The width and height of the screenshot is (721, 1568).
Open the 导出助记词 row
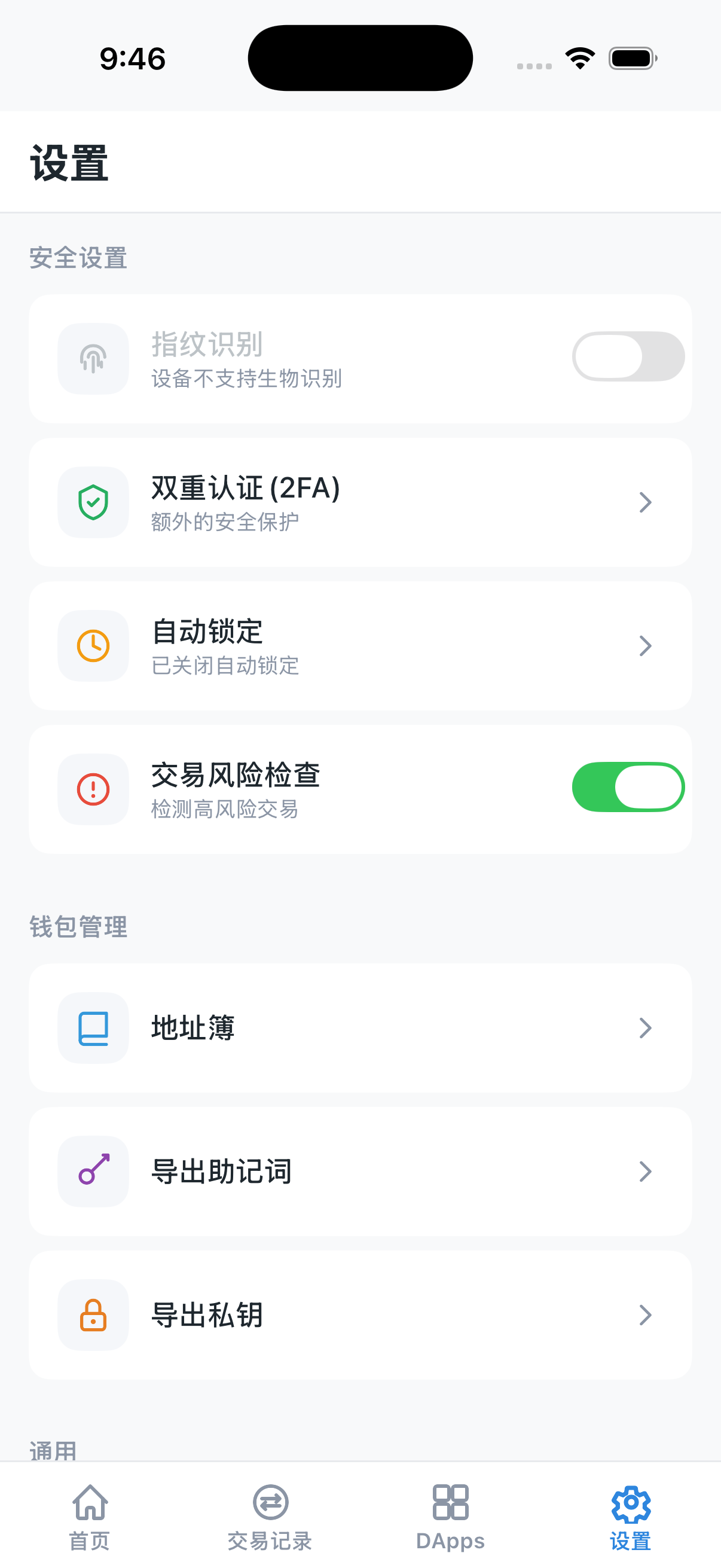(359, 1172)
